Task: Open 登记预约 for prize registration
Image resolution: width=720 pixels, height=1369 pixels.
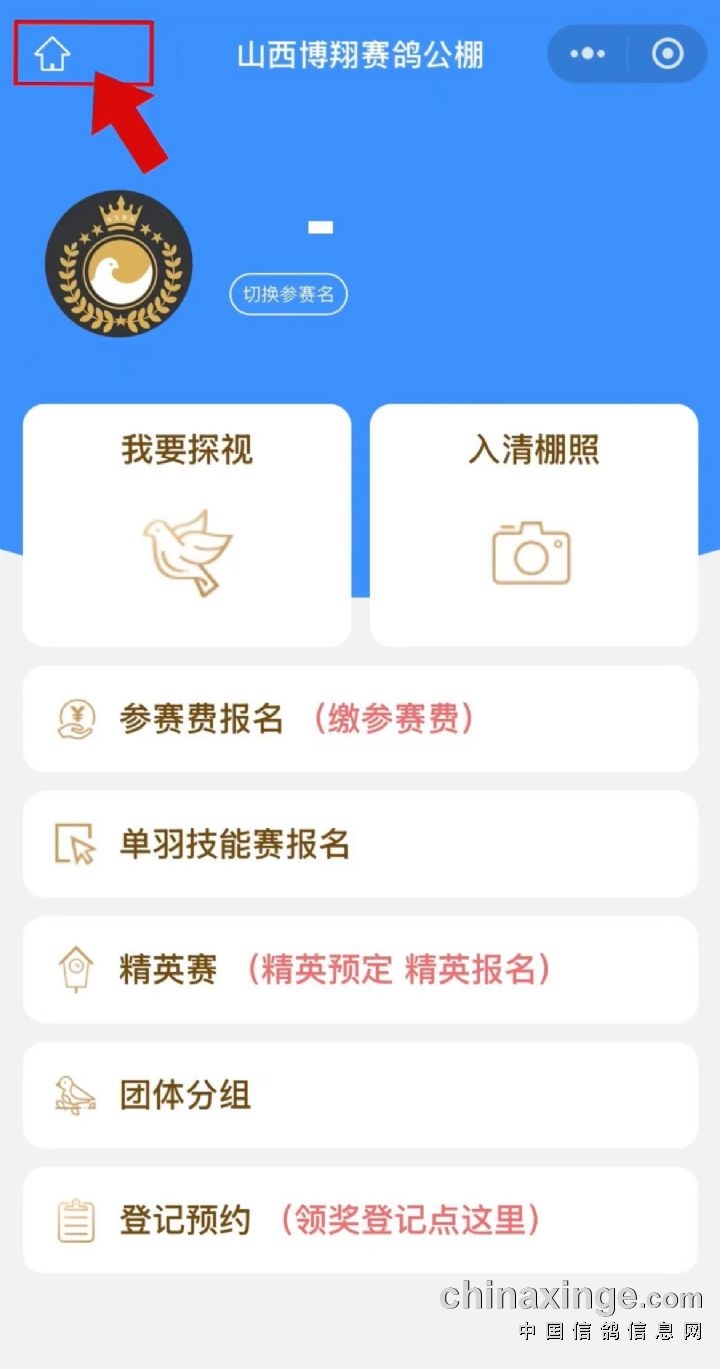Action: click(360, 1220)
